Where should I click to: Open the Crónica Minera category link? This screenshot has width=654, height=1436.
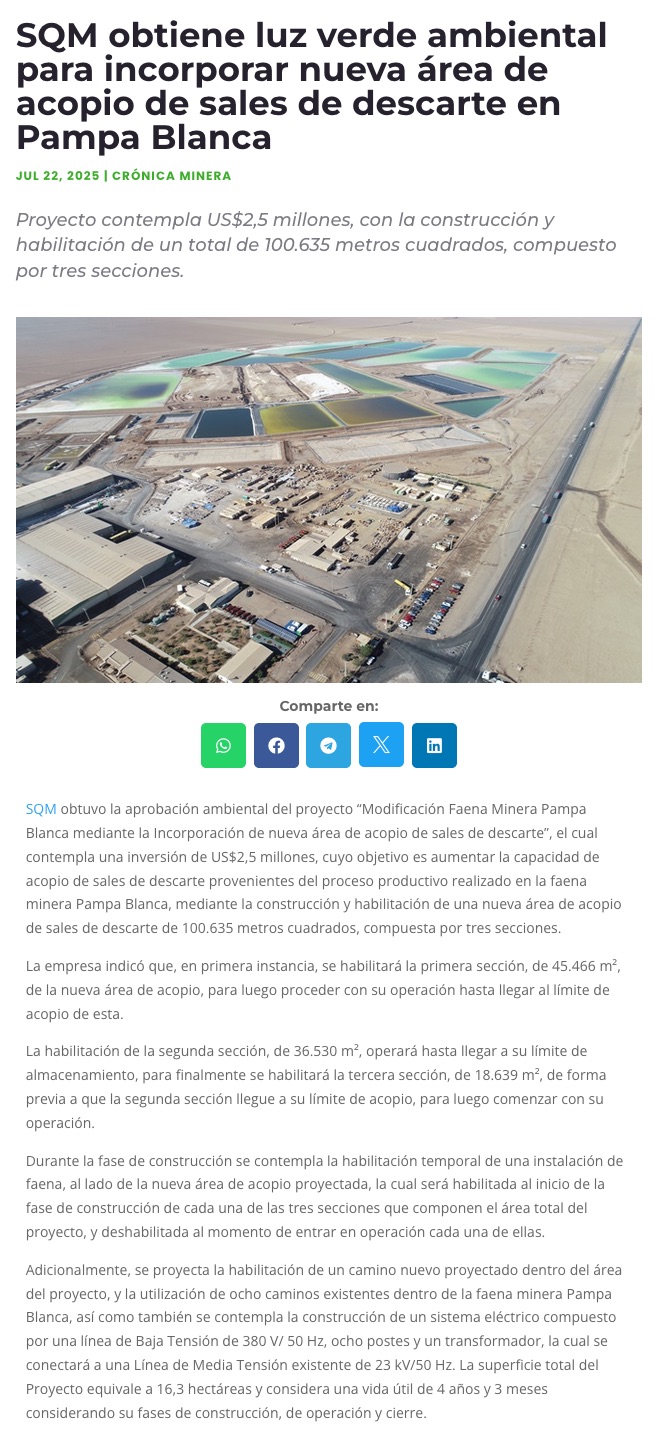click(x=171, y=176)
